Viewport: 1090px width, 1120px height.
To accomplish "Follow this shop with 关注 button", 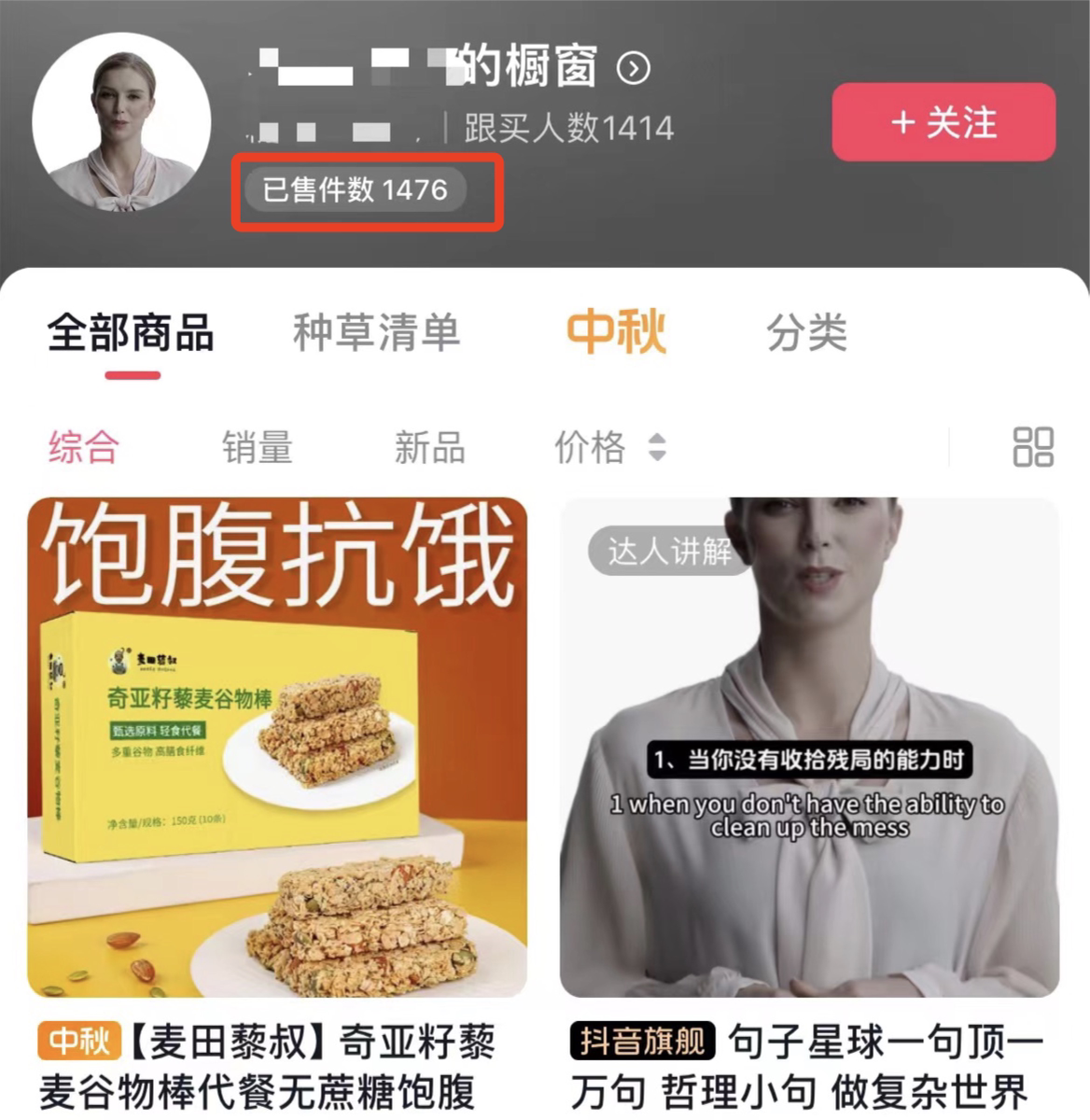I will click(943, 122).
